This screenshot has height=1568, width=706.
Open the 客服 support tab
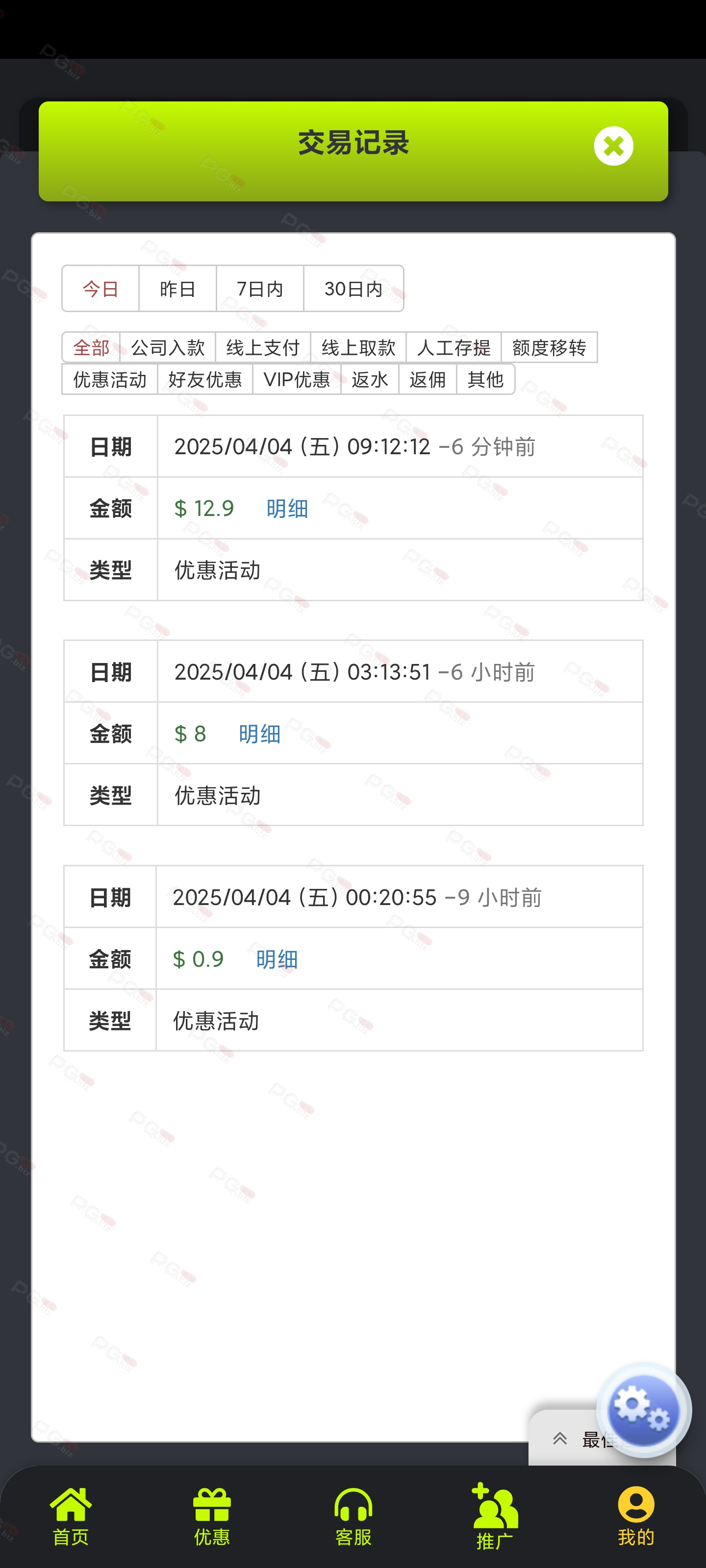353,1516
